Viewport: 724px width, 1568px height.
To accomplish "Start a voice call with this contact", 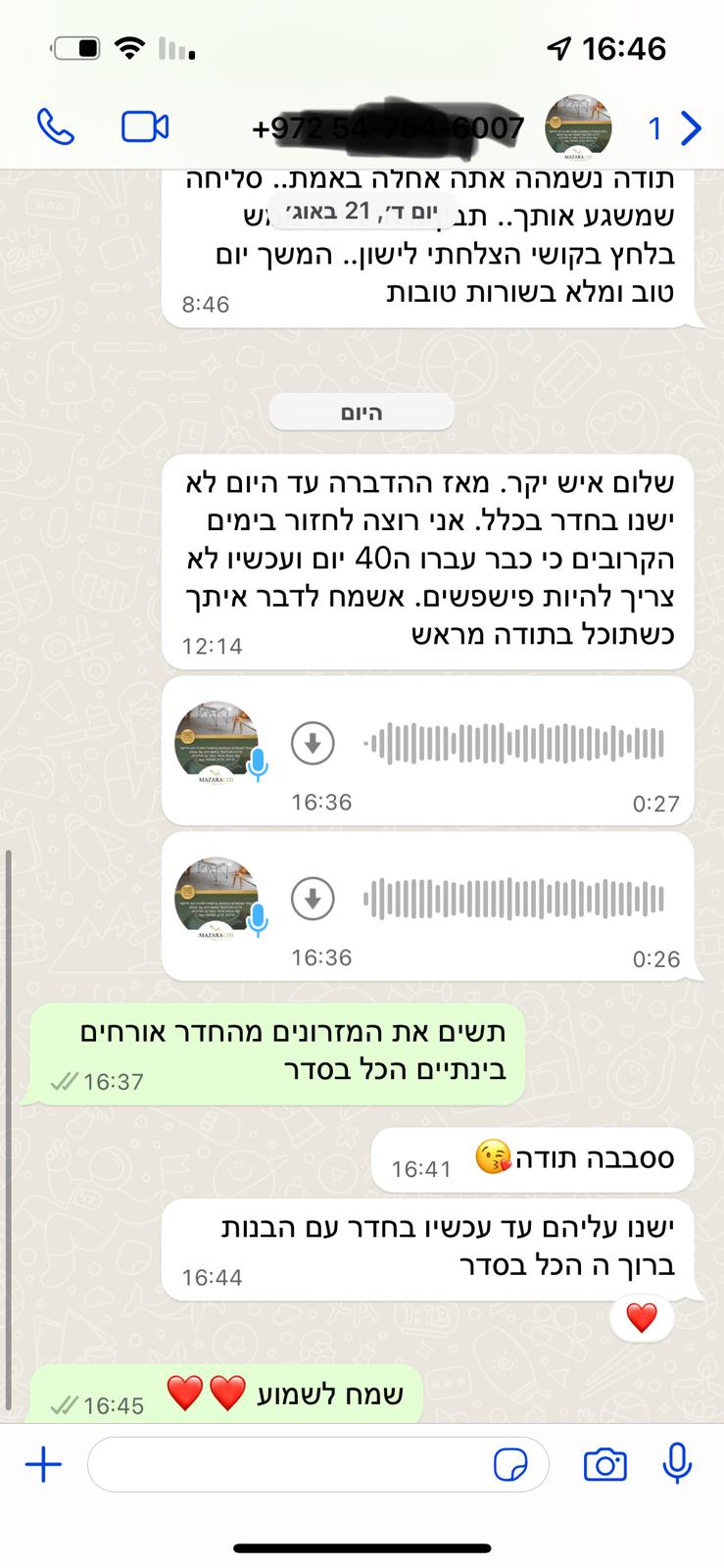I will [55, 127].
